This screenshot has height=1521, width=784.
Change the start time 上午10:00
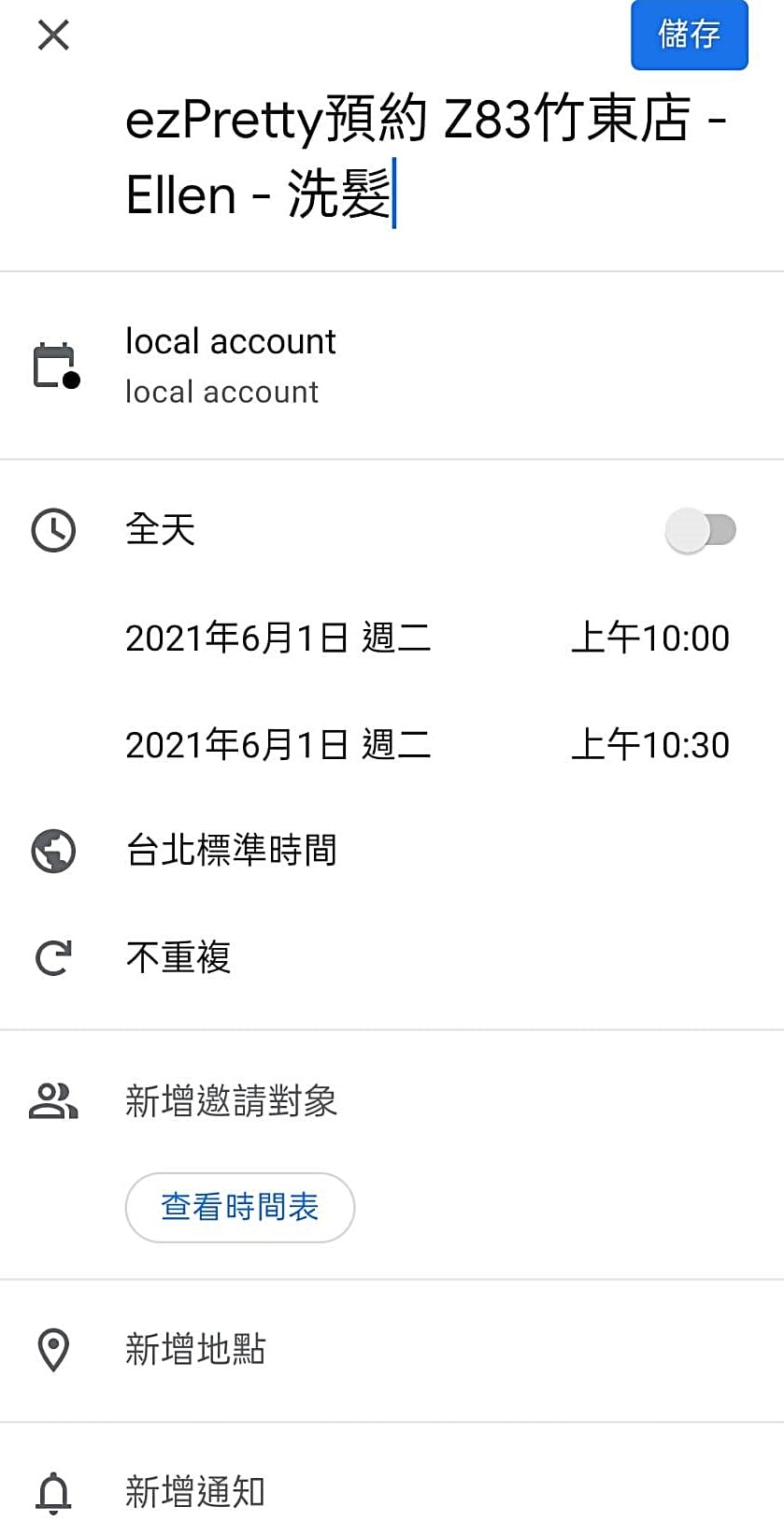click(649, 639)
